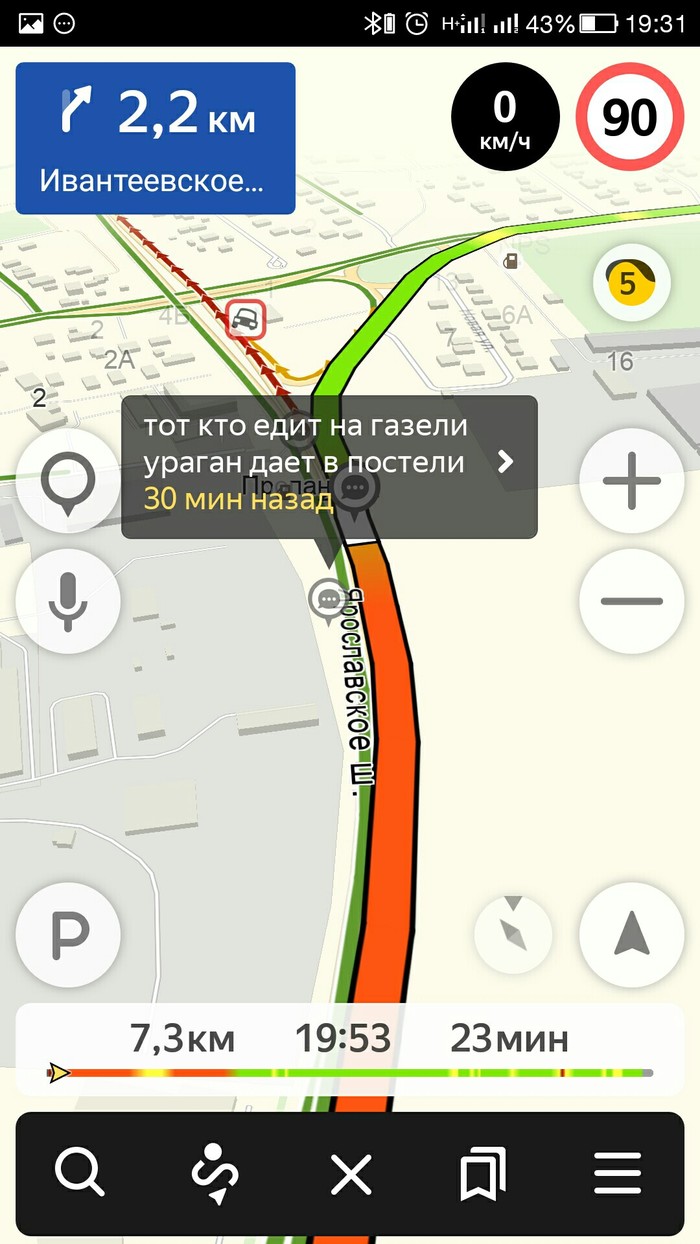Open the hamburger menu
Image resolution: width=700 pixels, height=1244 pixels.
click(617, 1172)
